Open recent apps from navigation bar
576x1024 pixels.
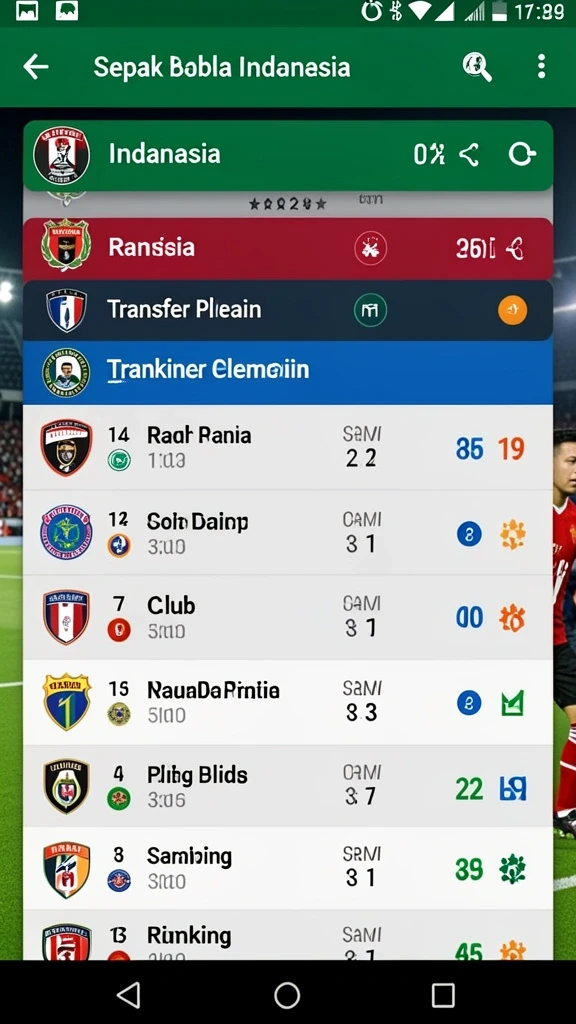(443, 995)
